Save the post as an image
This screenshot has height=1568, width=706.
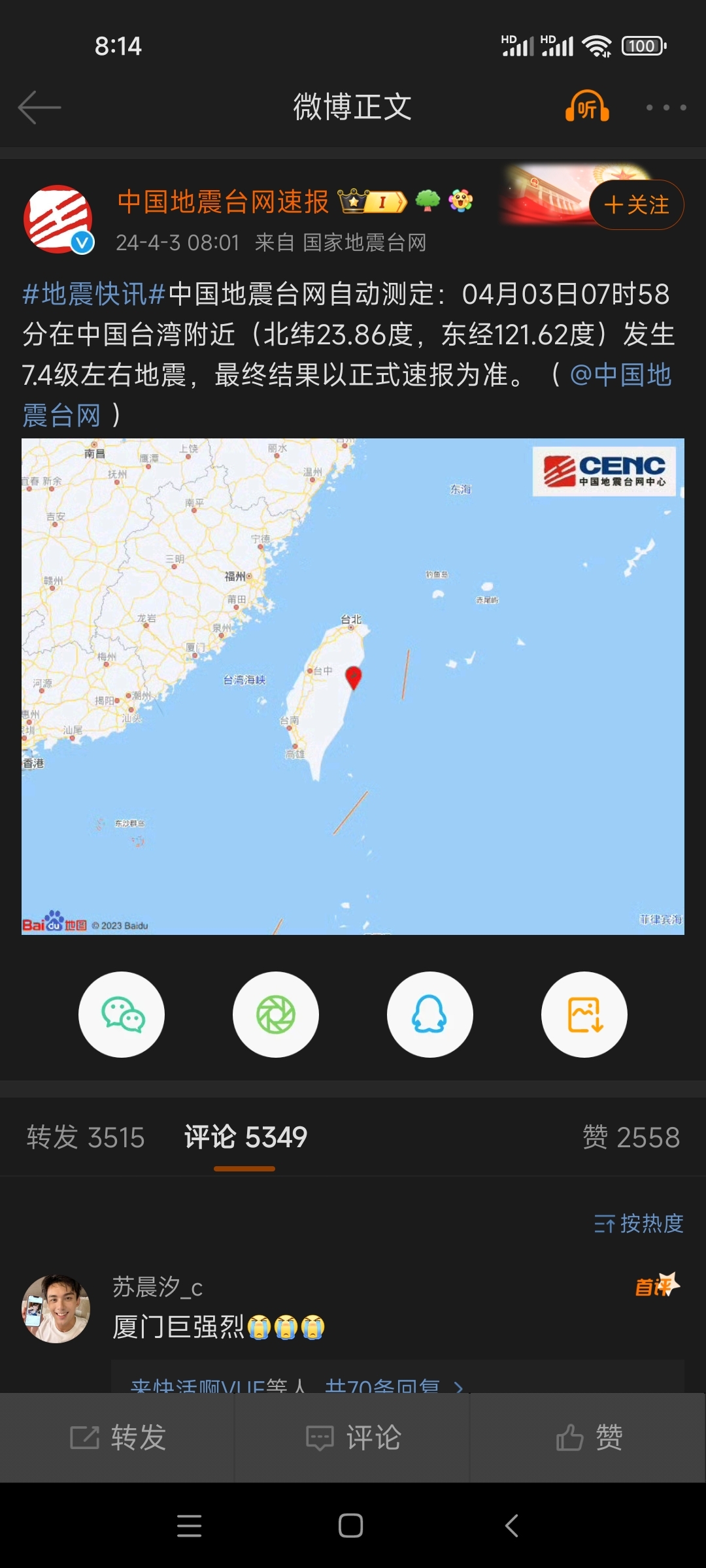pyautogui.click(x=584, y=1015)
